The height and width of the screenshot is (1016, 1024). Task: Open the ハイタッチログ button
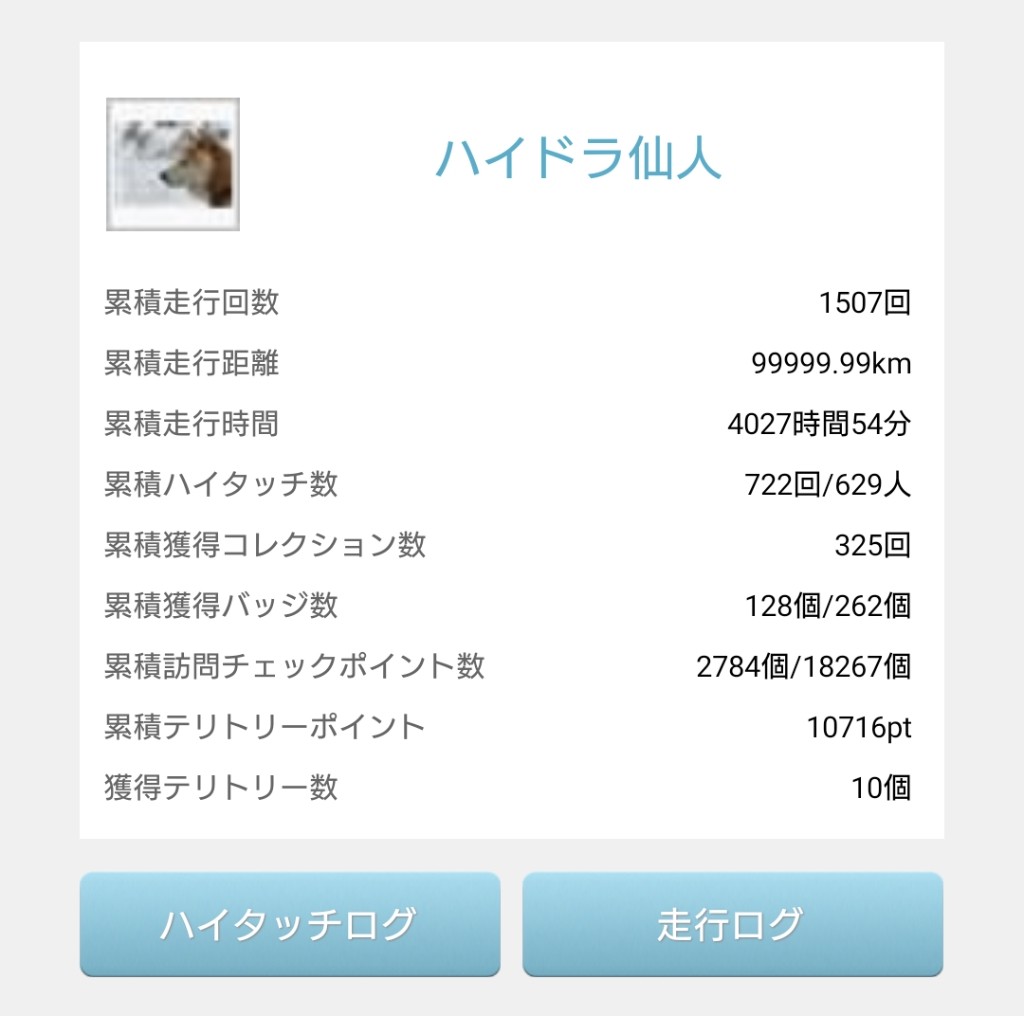(x=289, y=924)
